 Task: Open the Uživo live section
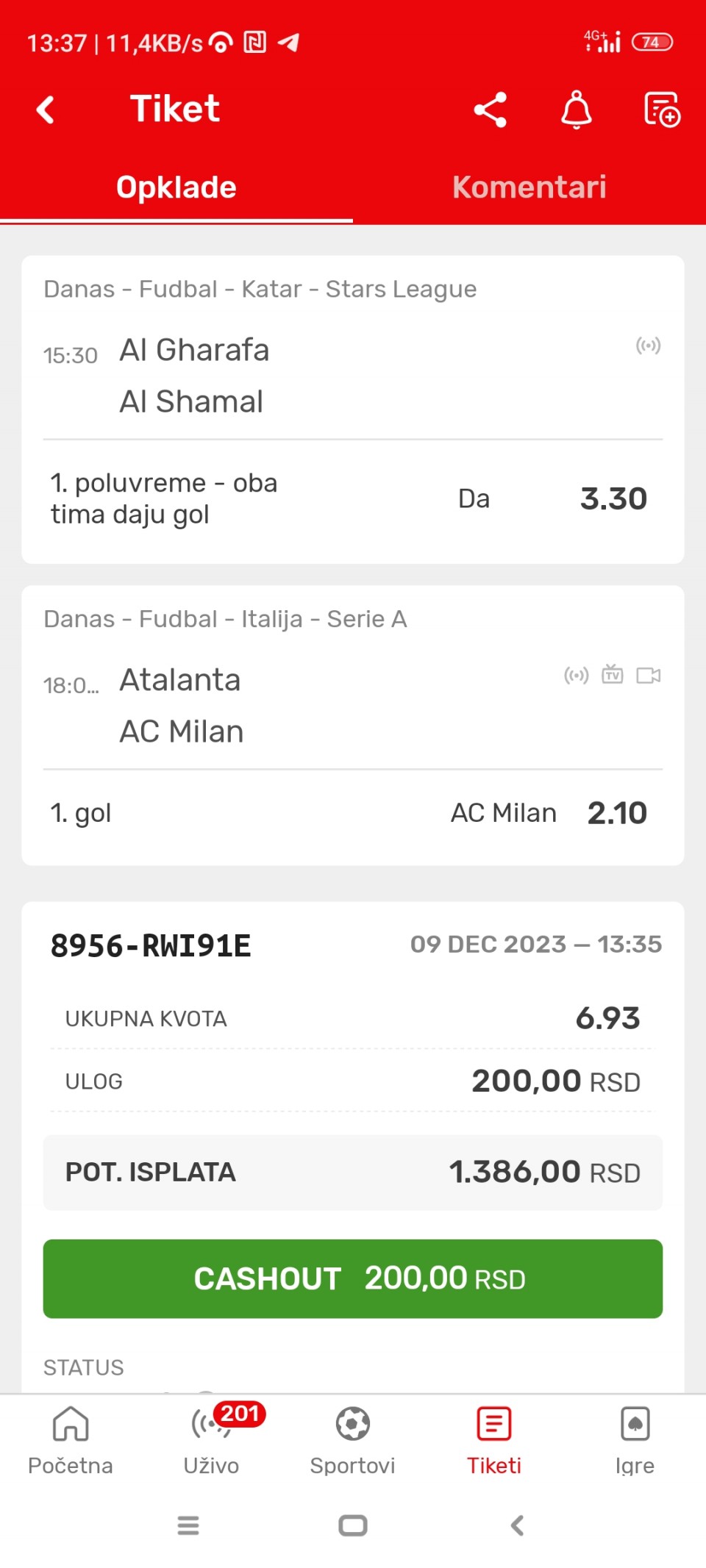[212, 1439]
